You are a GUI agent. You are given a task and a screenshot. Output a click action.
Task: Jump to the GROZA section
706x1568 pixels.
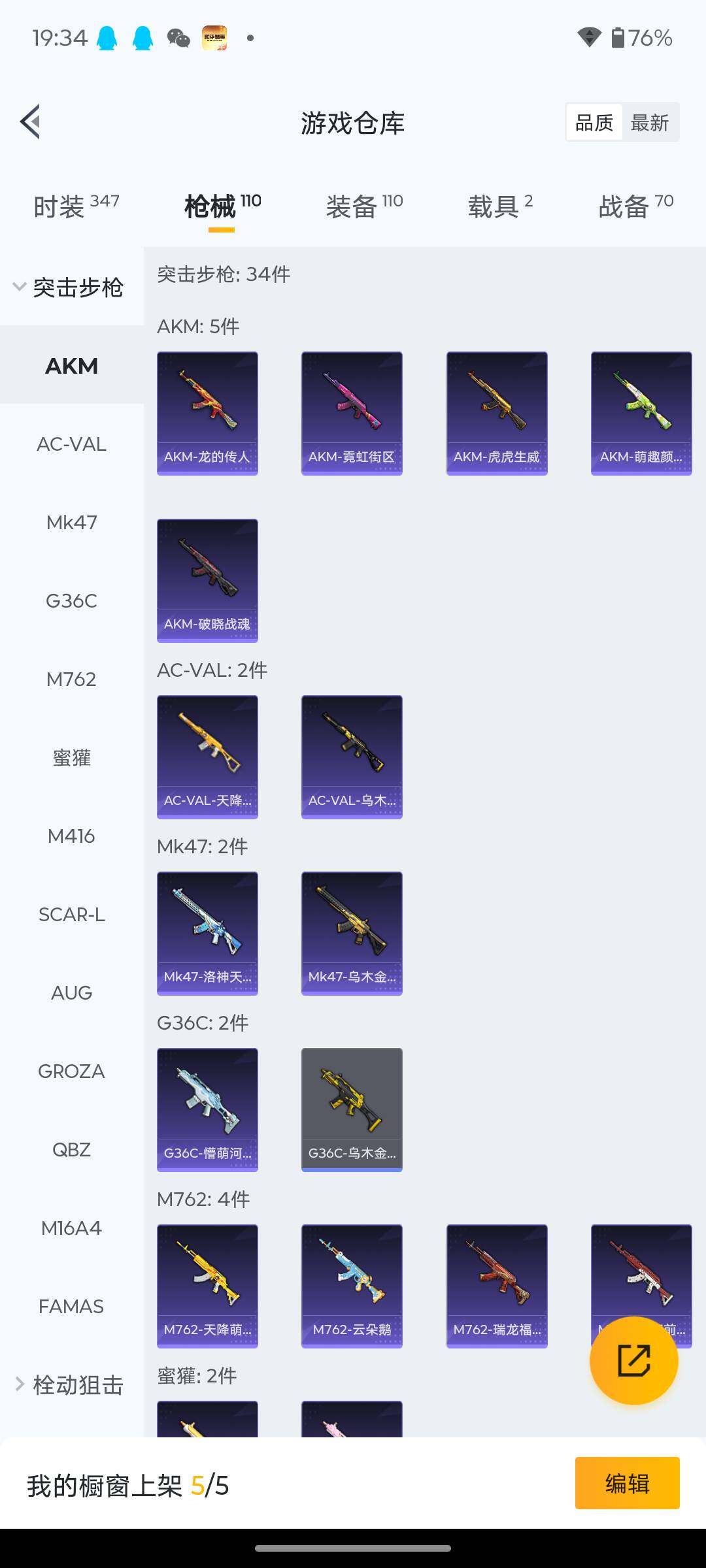[x=71, y=1071]
